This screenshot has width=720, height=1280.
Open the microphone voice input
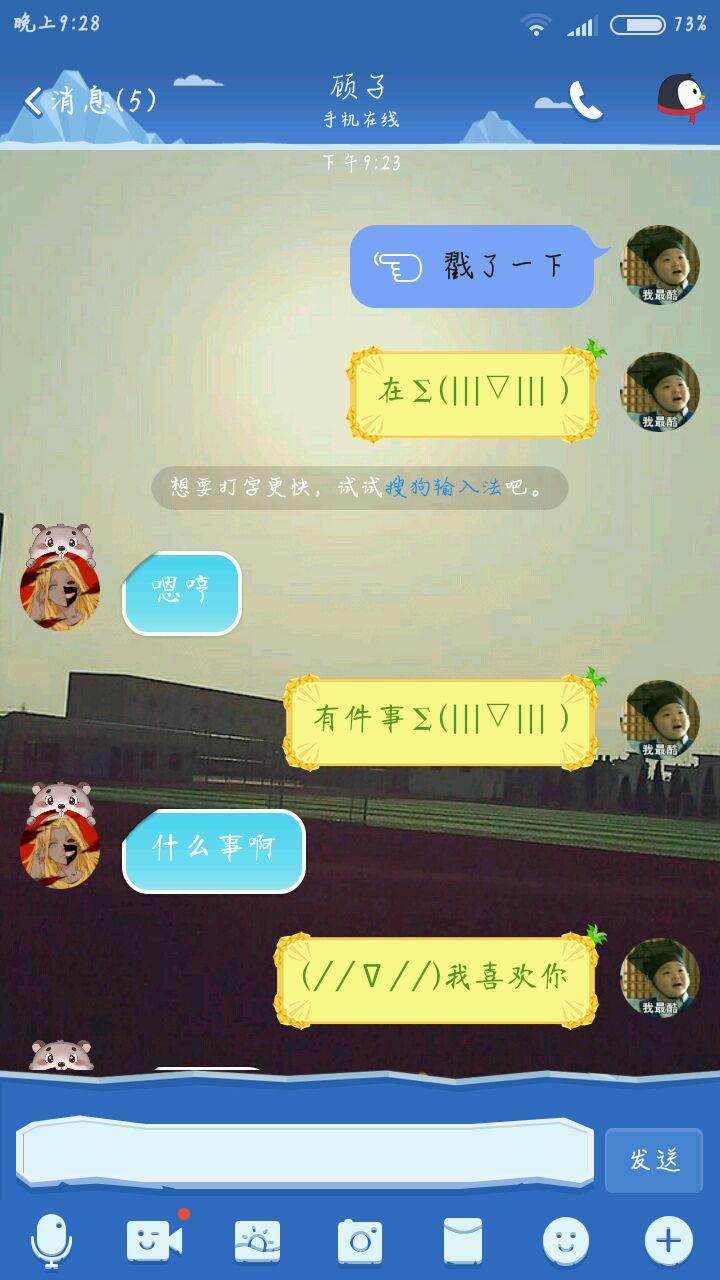(51, 1241)
